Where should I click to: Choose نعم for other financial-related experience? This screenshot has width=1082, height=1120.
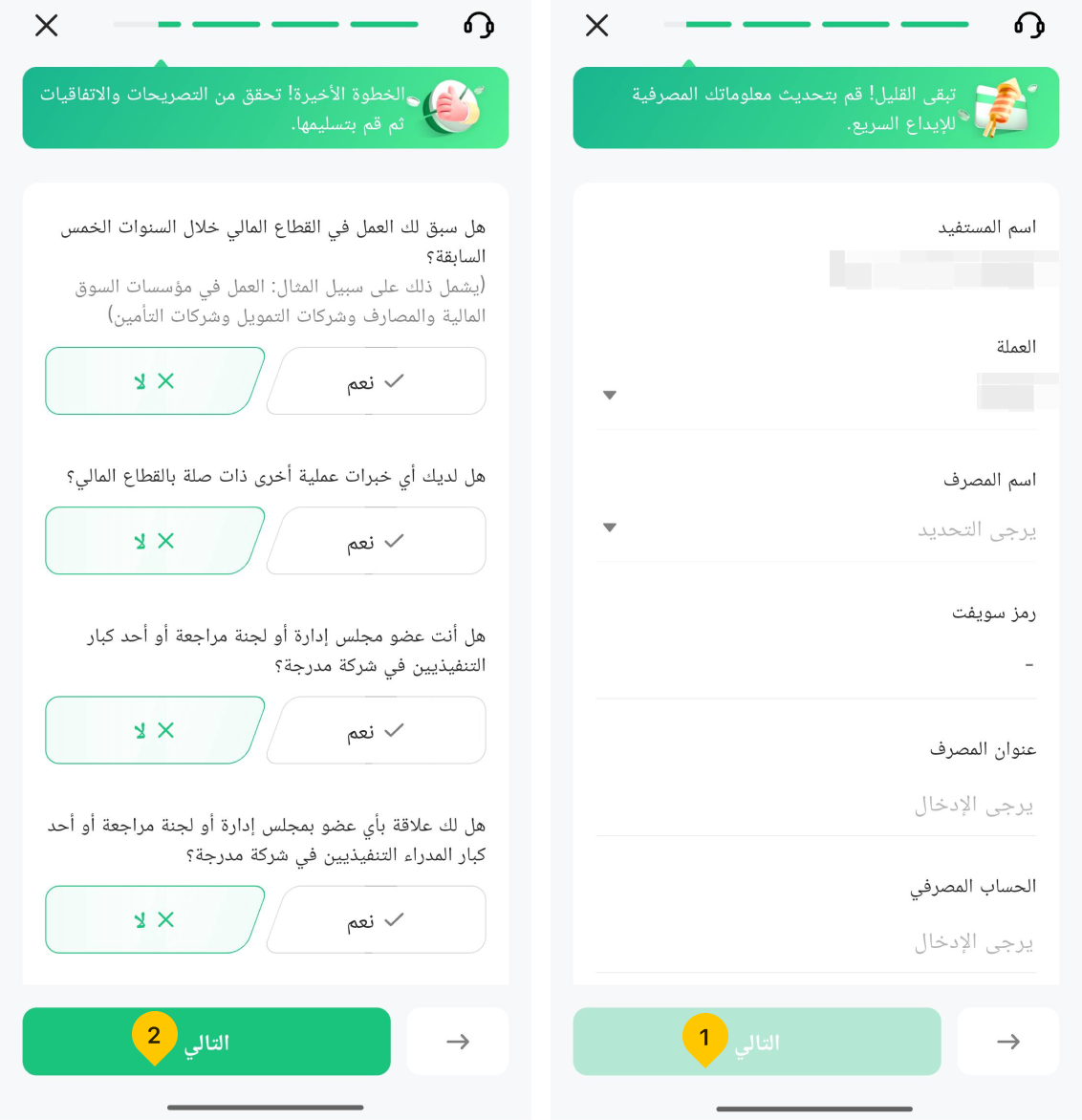point(377,541)
